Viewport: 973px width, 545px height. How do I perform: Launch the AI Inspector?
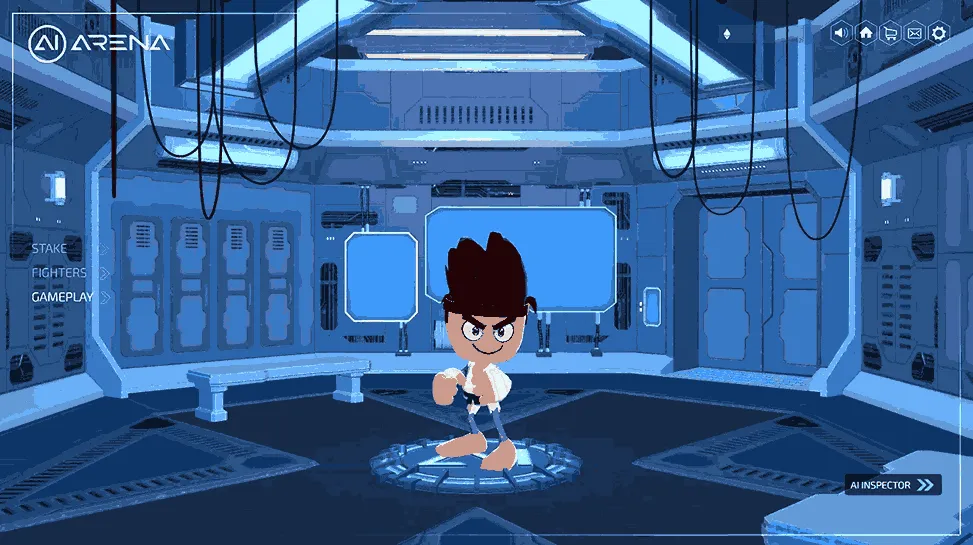tap(893, 485)
